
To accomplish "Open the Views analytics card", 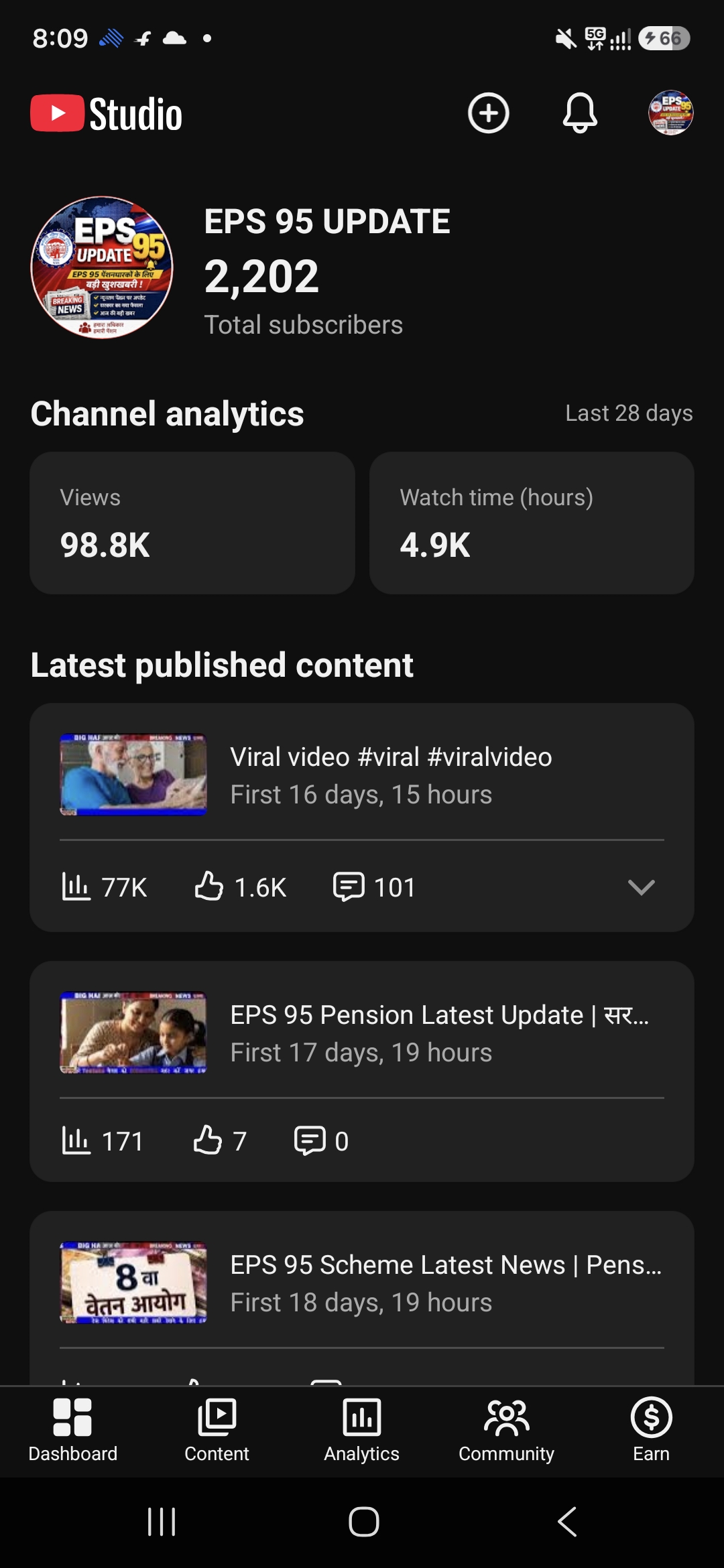I will coord(192,523).
